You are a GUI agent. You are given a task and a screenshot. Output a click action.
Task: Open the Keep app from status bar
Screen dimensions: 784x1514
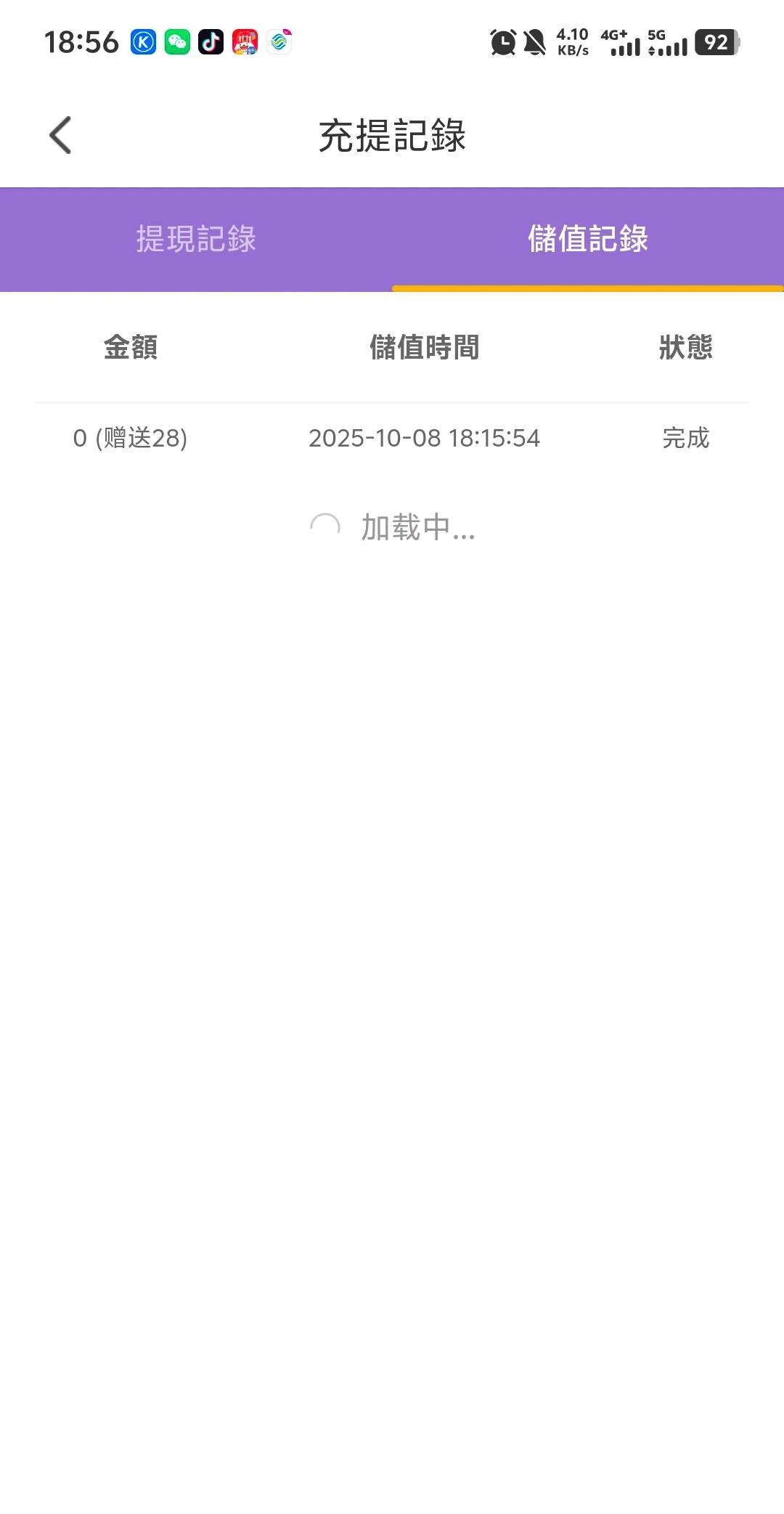click(x=142, y=41)
